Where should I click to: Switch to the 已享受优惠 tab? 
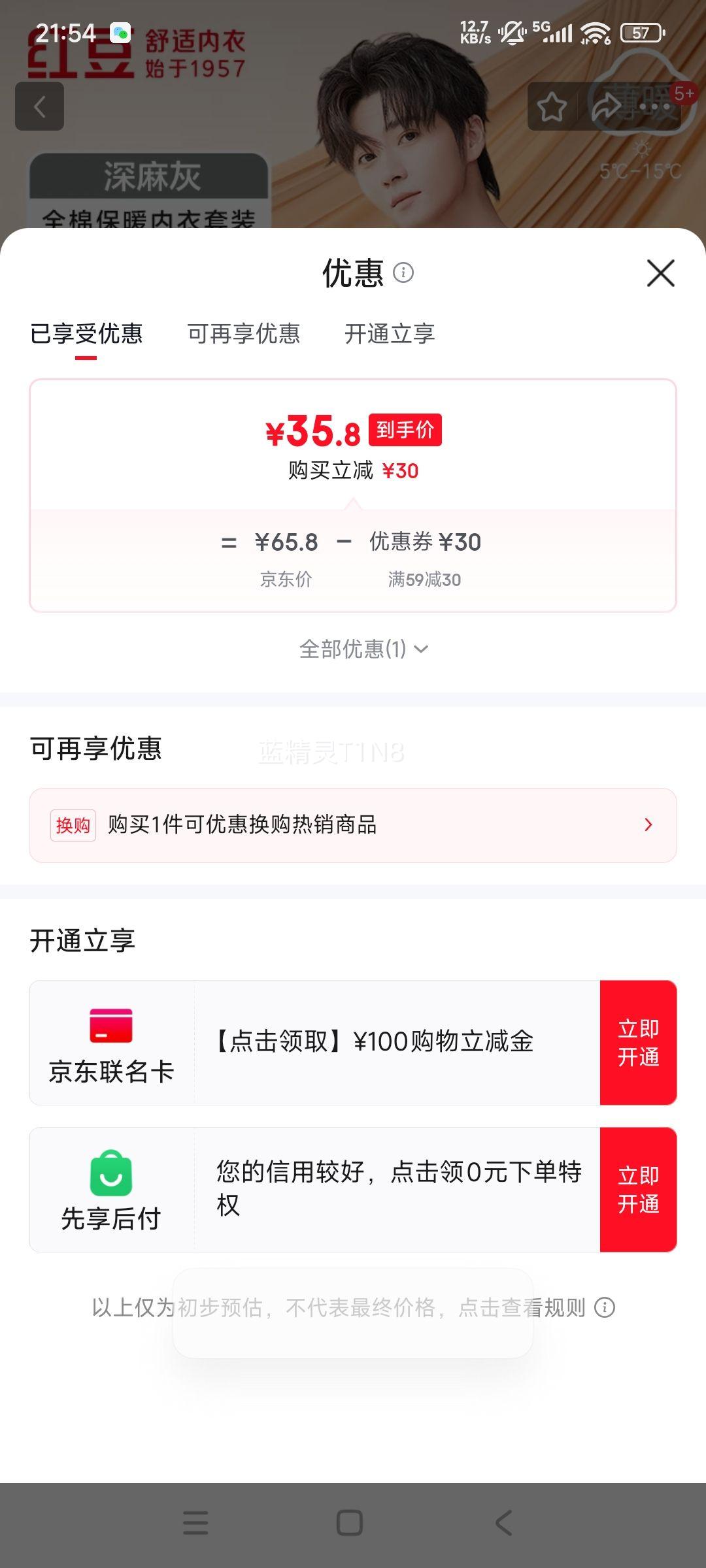tap(86, 334)
